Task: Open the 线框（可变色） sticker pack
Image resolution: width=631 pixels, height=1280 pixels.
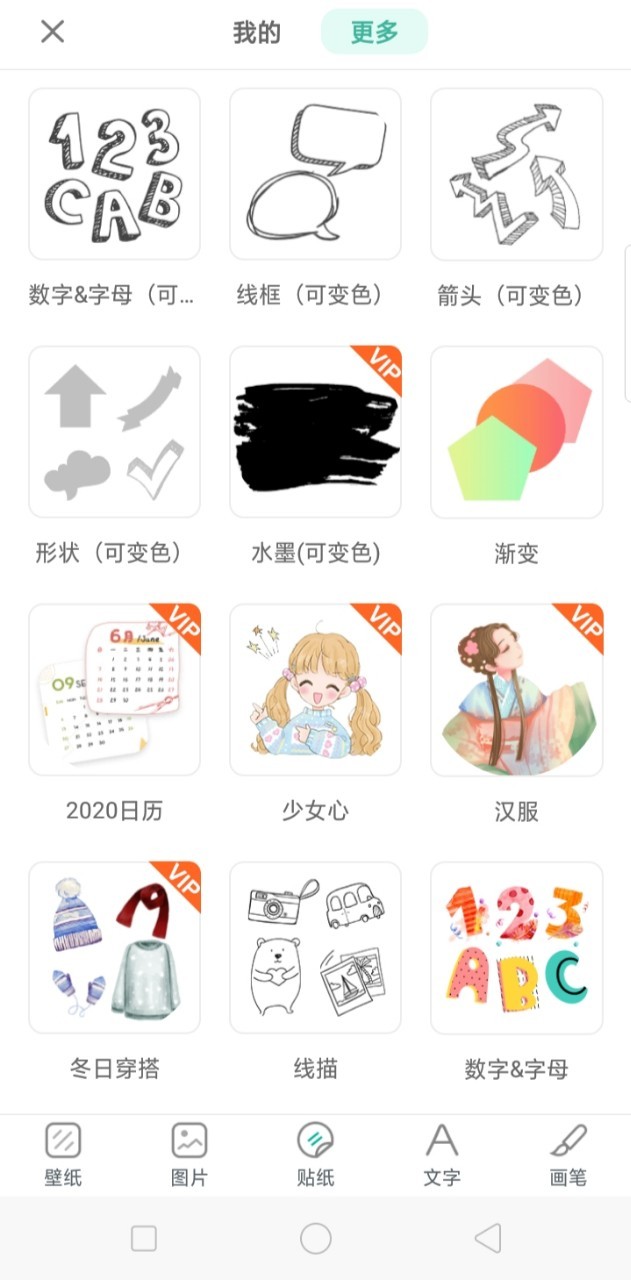Action: tap(315, 174)
